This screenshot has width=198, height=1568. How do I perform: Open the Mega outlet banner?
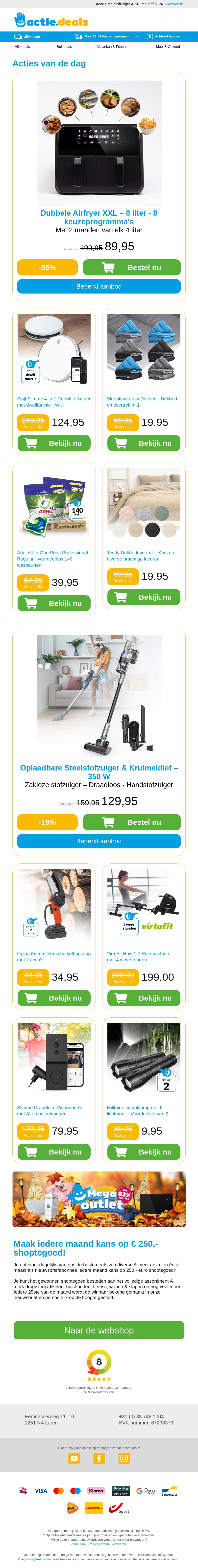(99, 1199)
